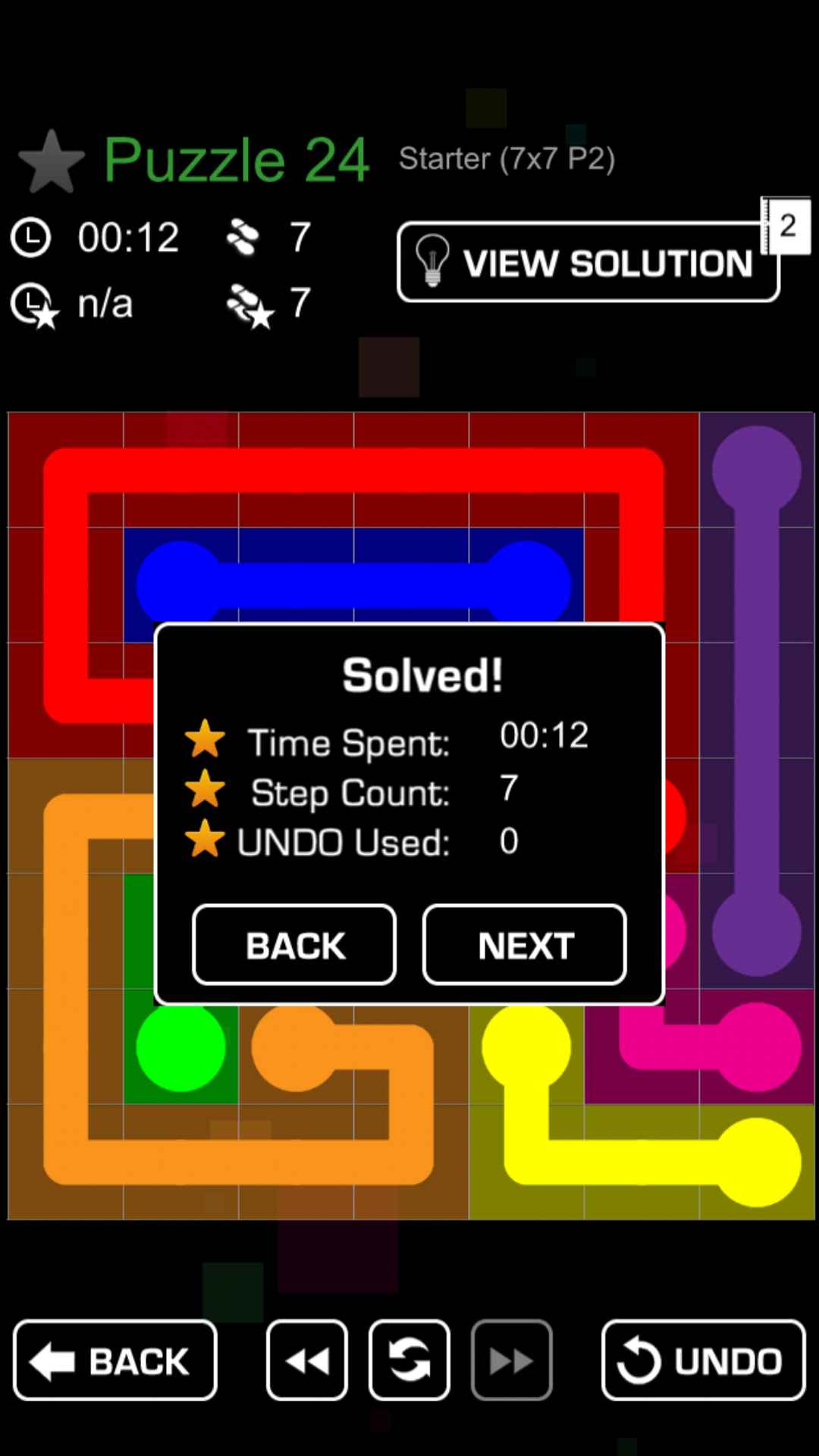Rewind to the previous puzzle
Image resolution: width=819 pixels, height=1456 pixels.
(307, 1360)
